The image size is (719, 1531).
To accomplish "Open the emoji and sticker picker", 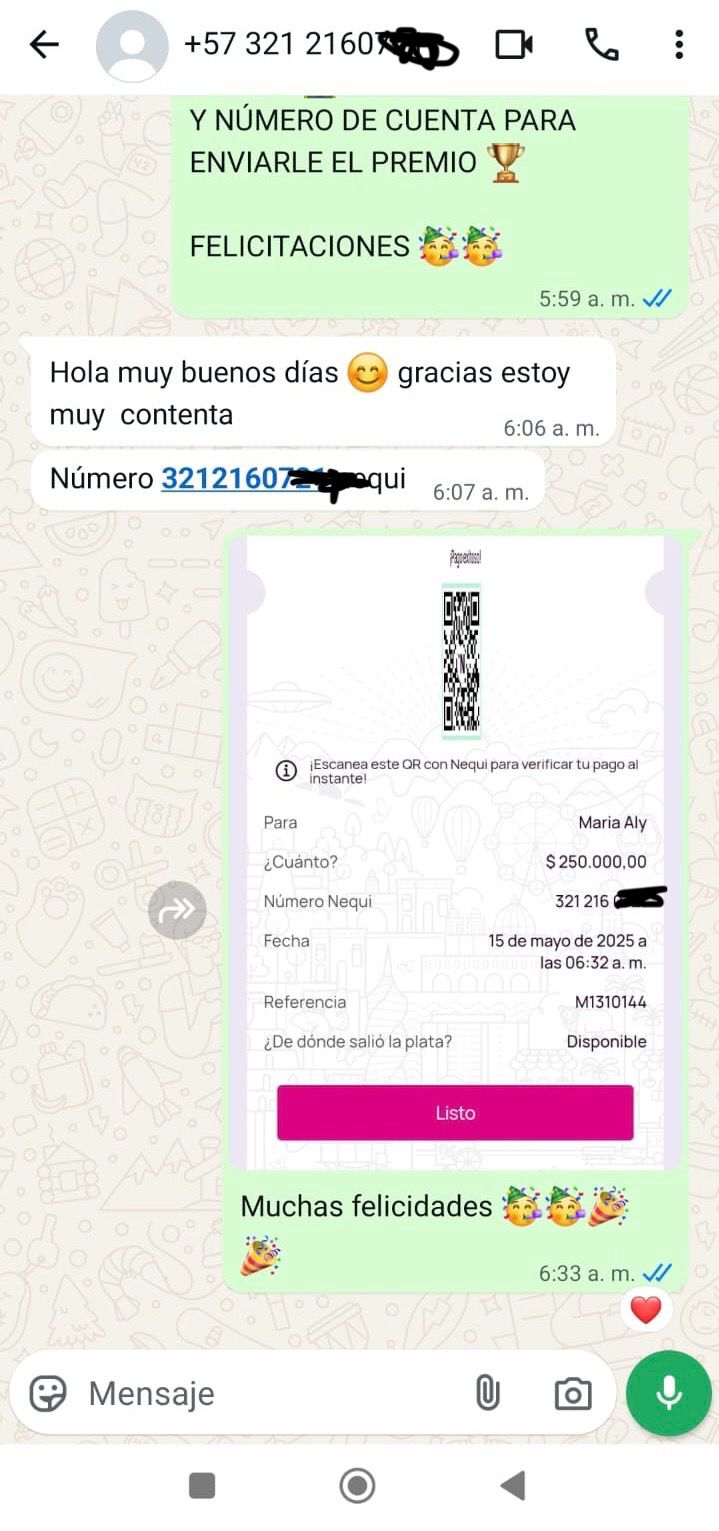I will (48, 1393).
